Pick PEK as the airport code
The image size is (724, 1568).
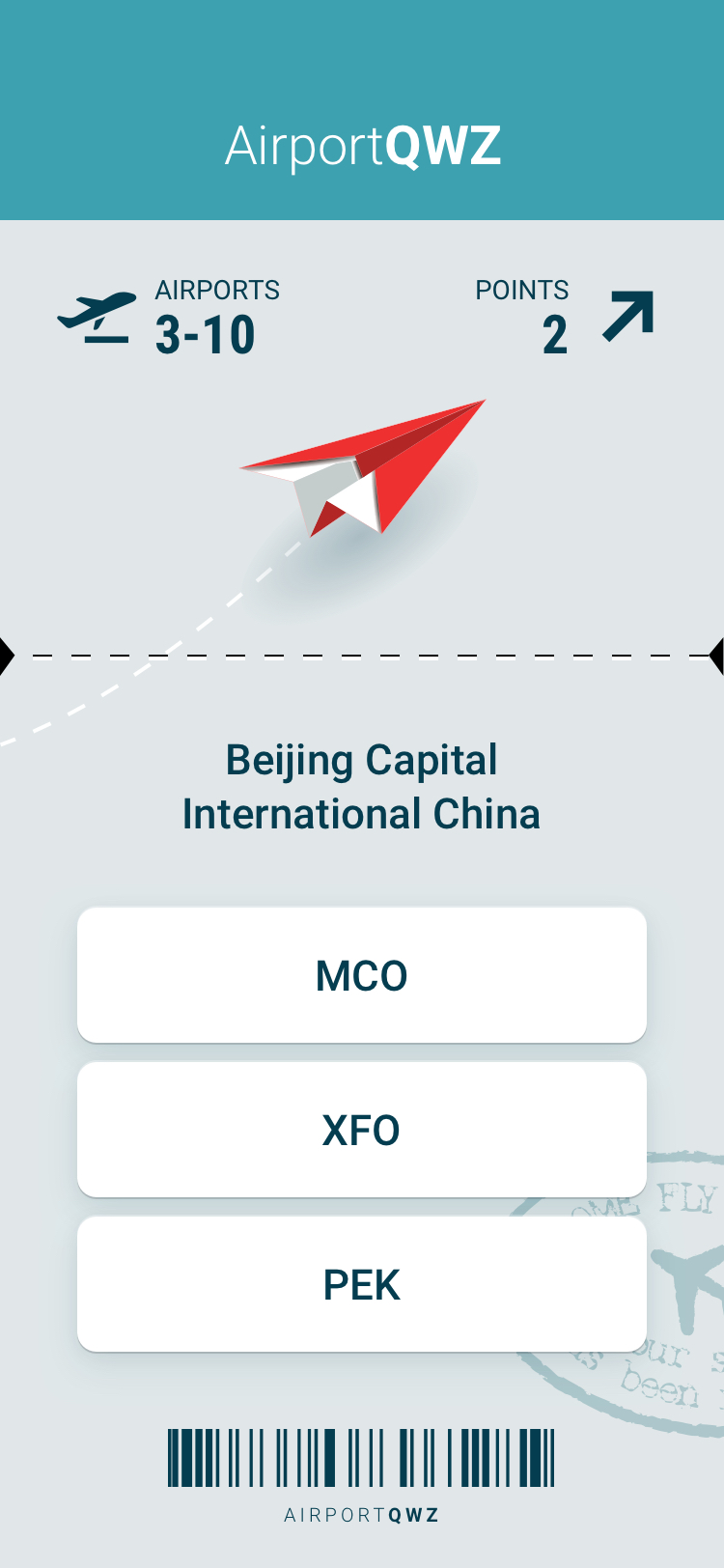pyautogui.click(x=361, y=1284)
